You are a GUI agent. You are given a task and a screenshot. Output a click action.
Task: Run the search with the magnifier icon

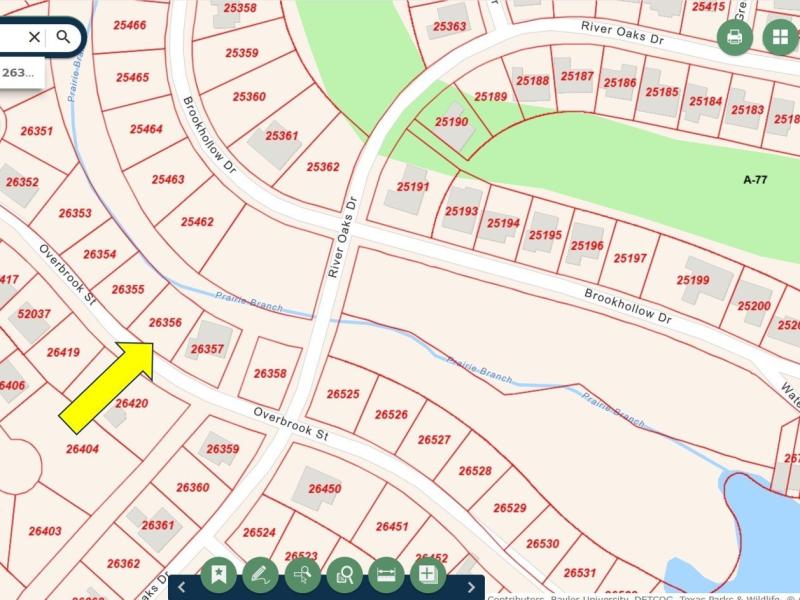click(x=63, y=37)
